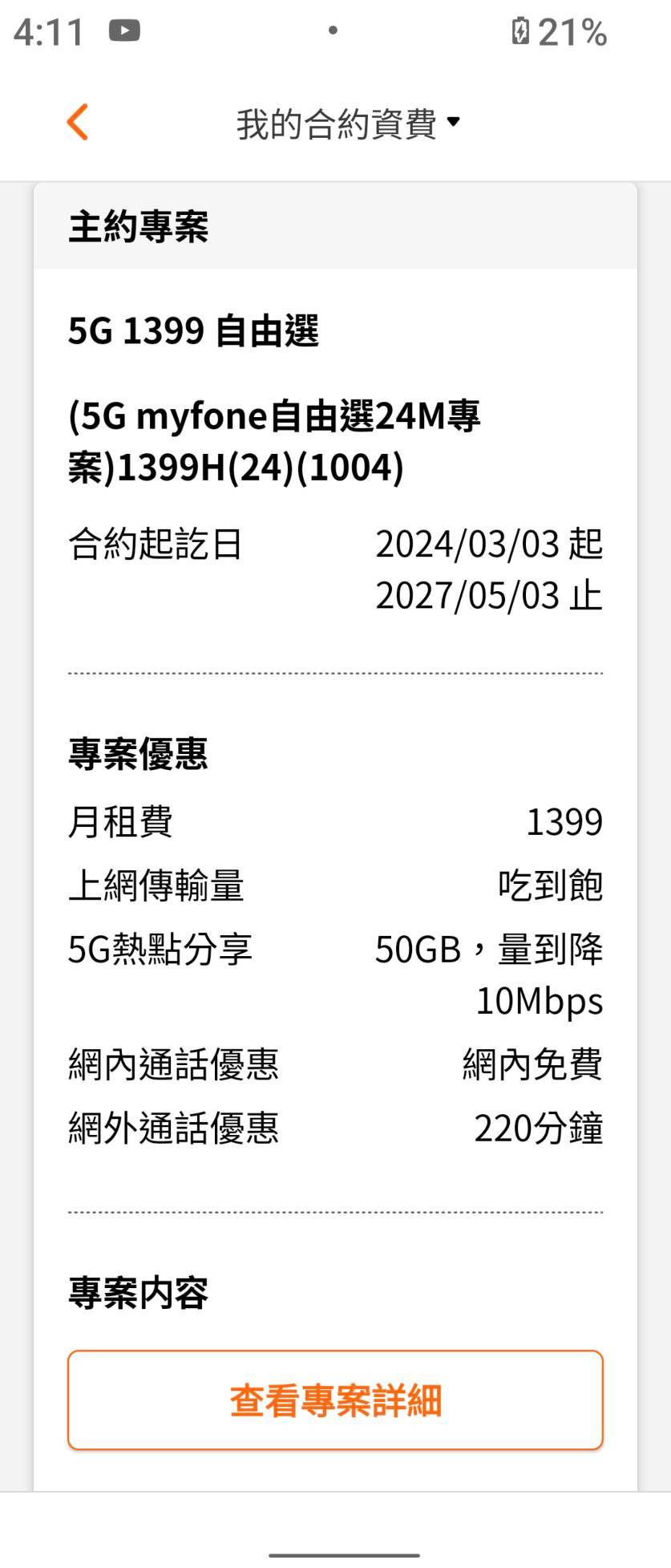Tap the battery charging icon

[x=520, y=30]
